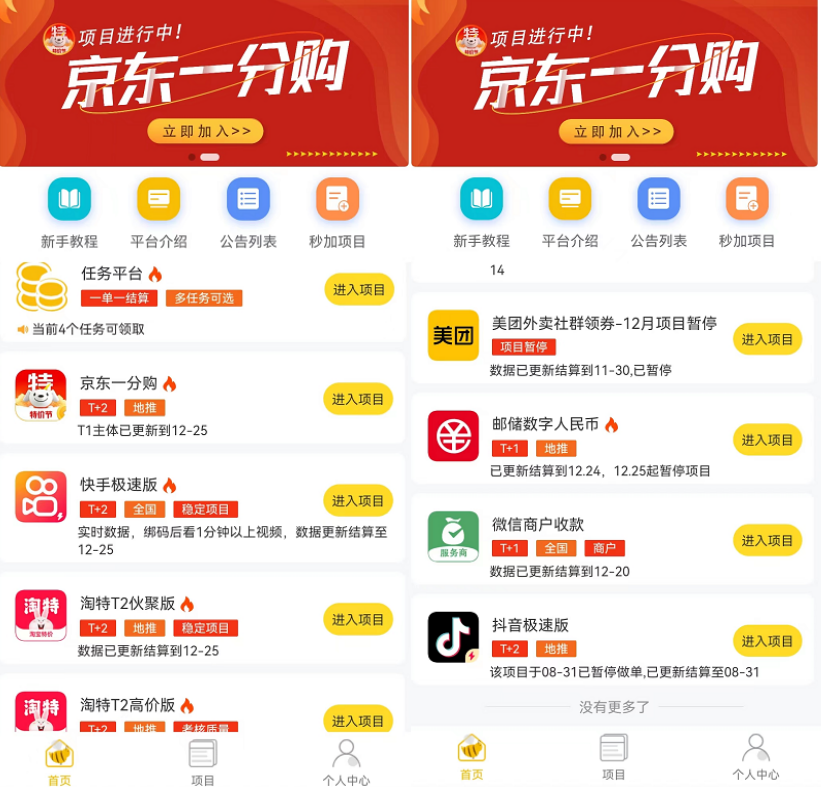
Task: Tap 进入项目 next to 淘特T2高价版
Action: click(358, 720)
